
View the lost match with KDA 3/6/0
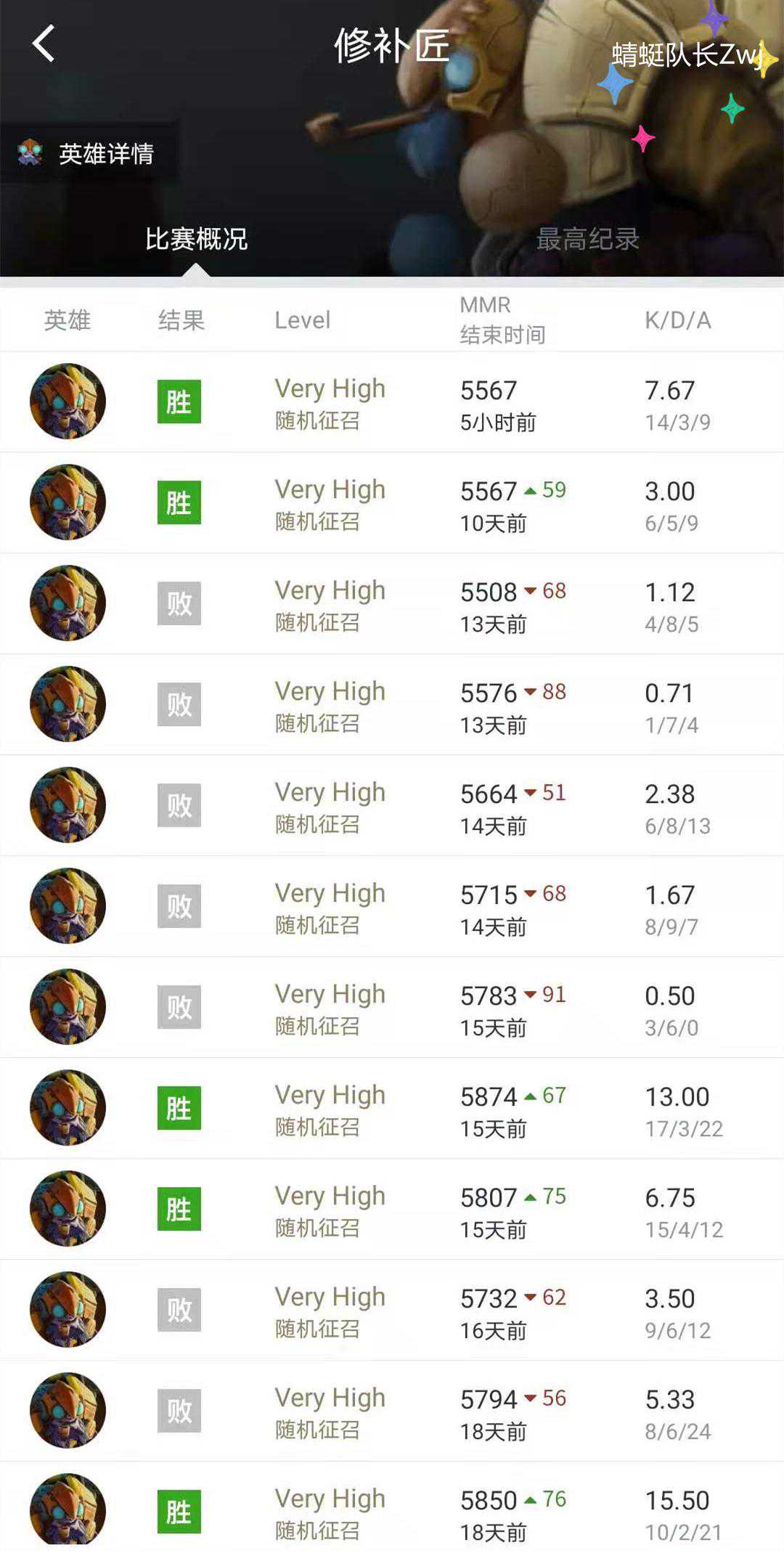tap(392, 1008)
